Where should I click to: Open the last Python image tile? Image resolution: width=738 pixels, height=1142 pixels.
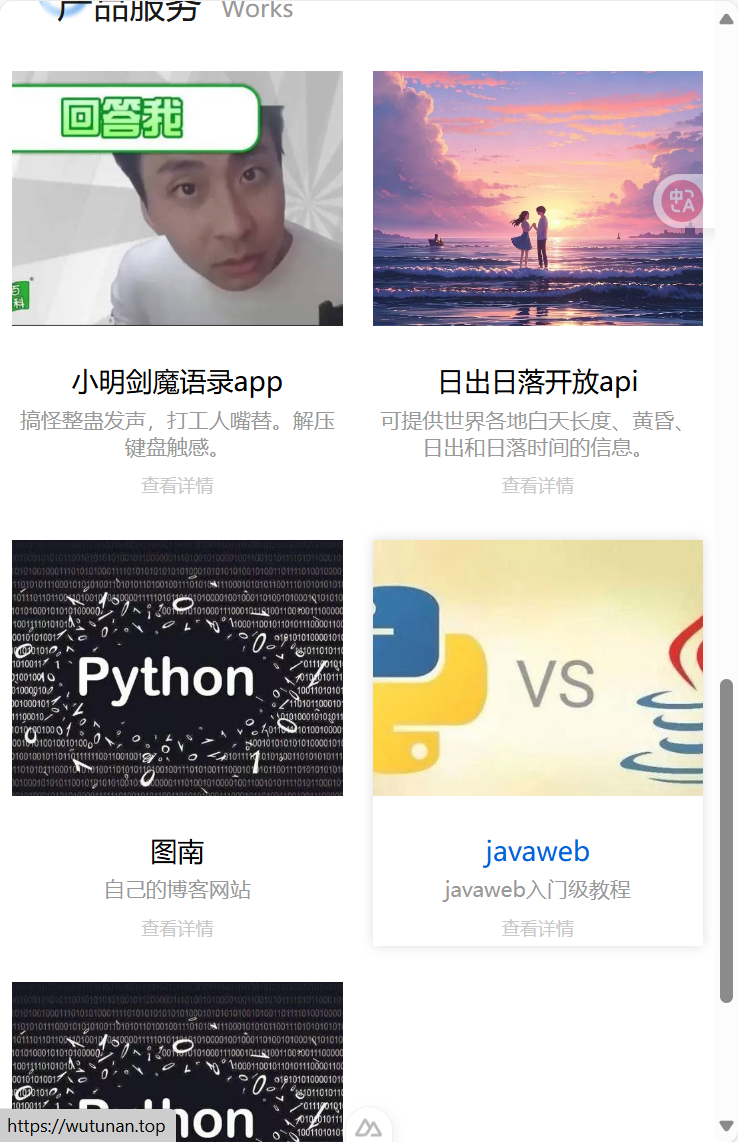tap(177, 1062)
